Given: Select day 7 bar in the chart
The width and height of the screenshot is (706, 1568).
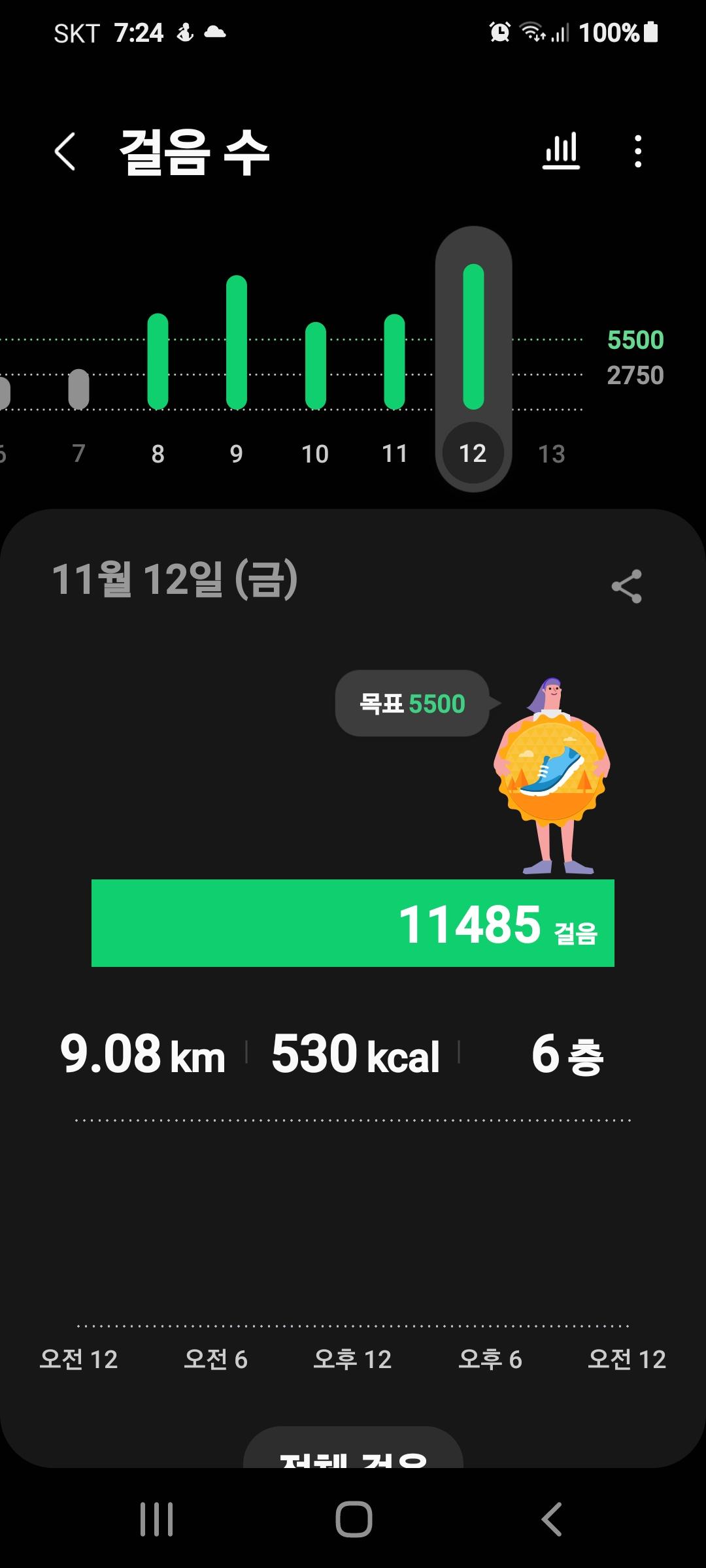Looking at the screenshot, I should point(78,389).
